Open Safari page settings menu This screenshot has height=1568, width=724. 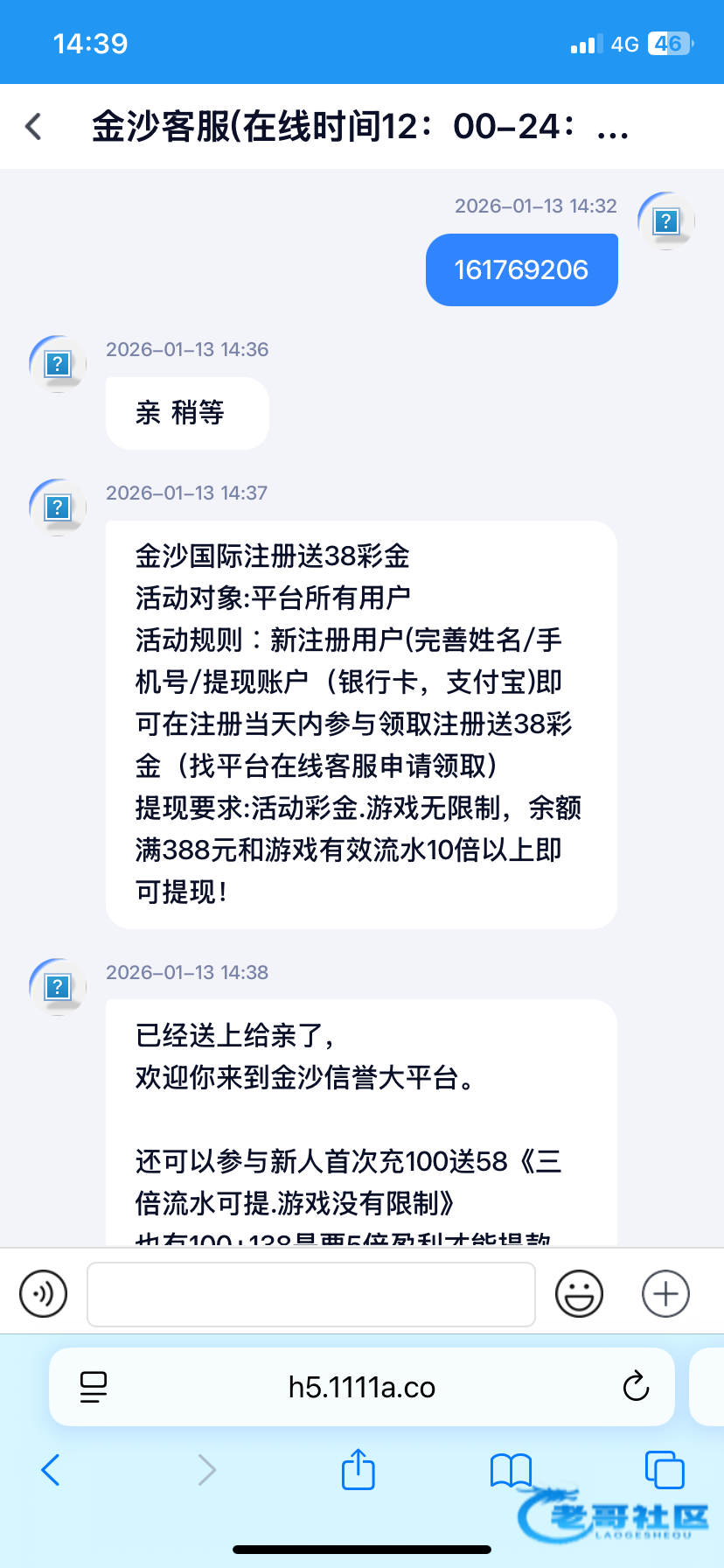93,1387
